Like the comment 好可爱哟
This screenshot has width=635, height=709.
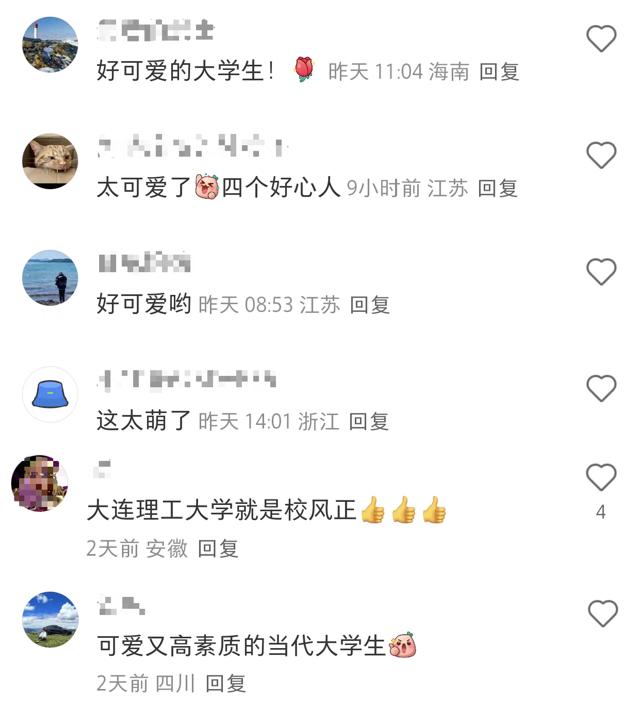[600, 271]
